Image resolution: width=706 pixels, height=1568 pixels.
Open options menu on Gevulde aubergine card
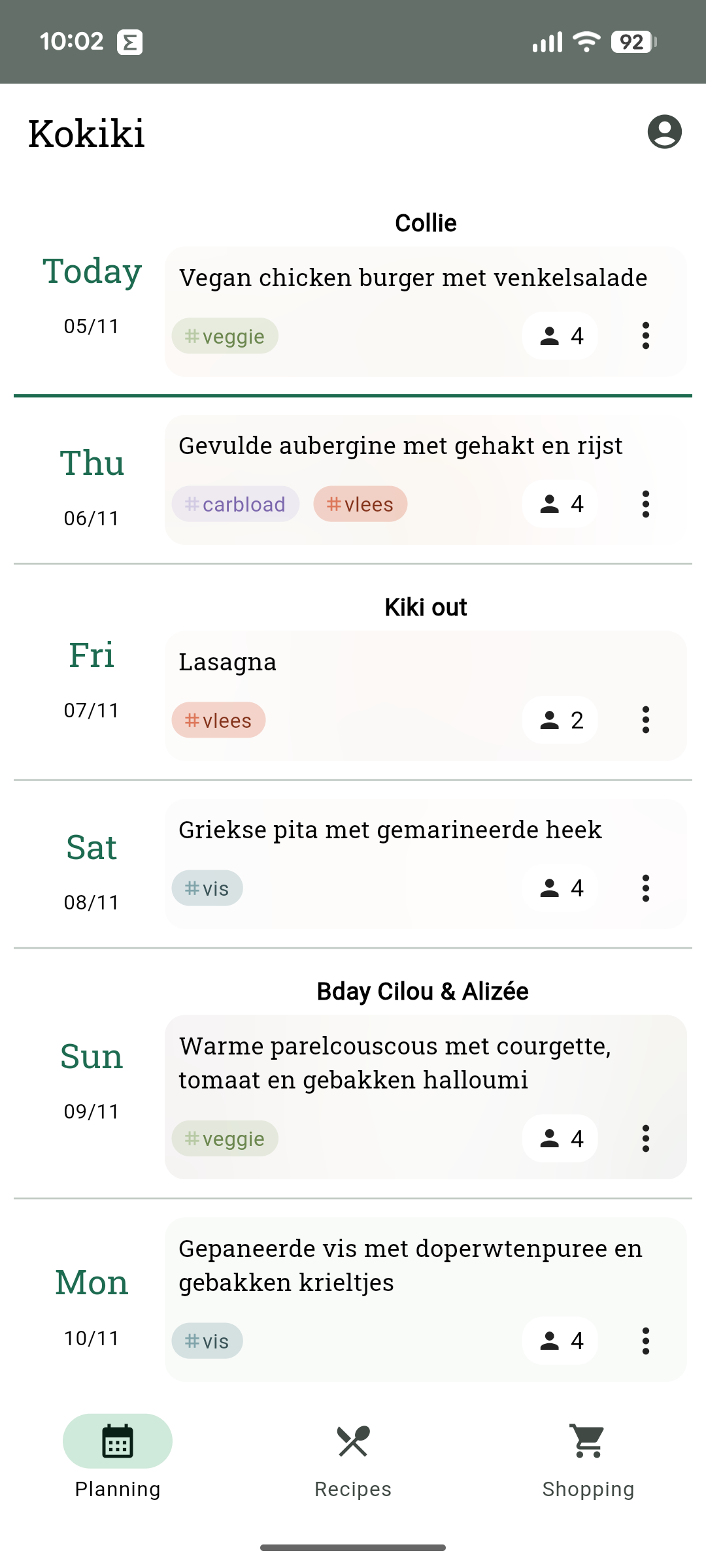pos(645,504)
